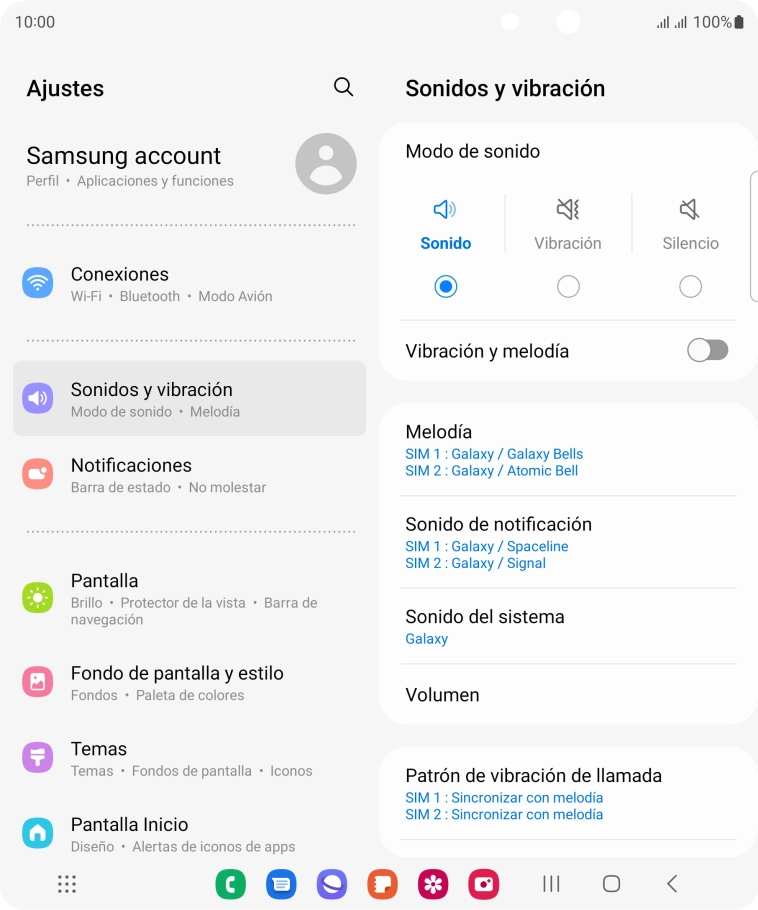The width and height of the screenshot is (758, 910).
Task: Open Fondo de pantalla y estilo
Action: (189, 683)
